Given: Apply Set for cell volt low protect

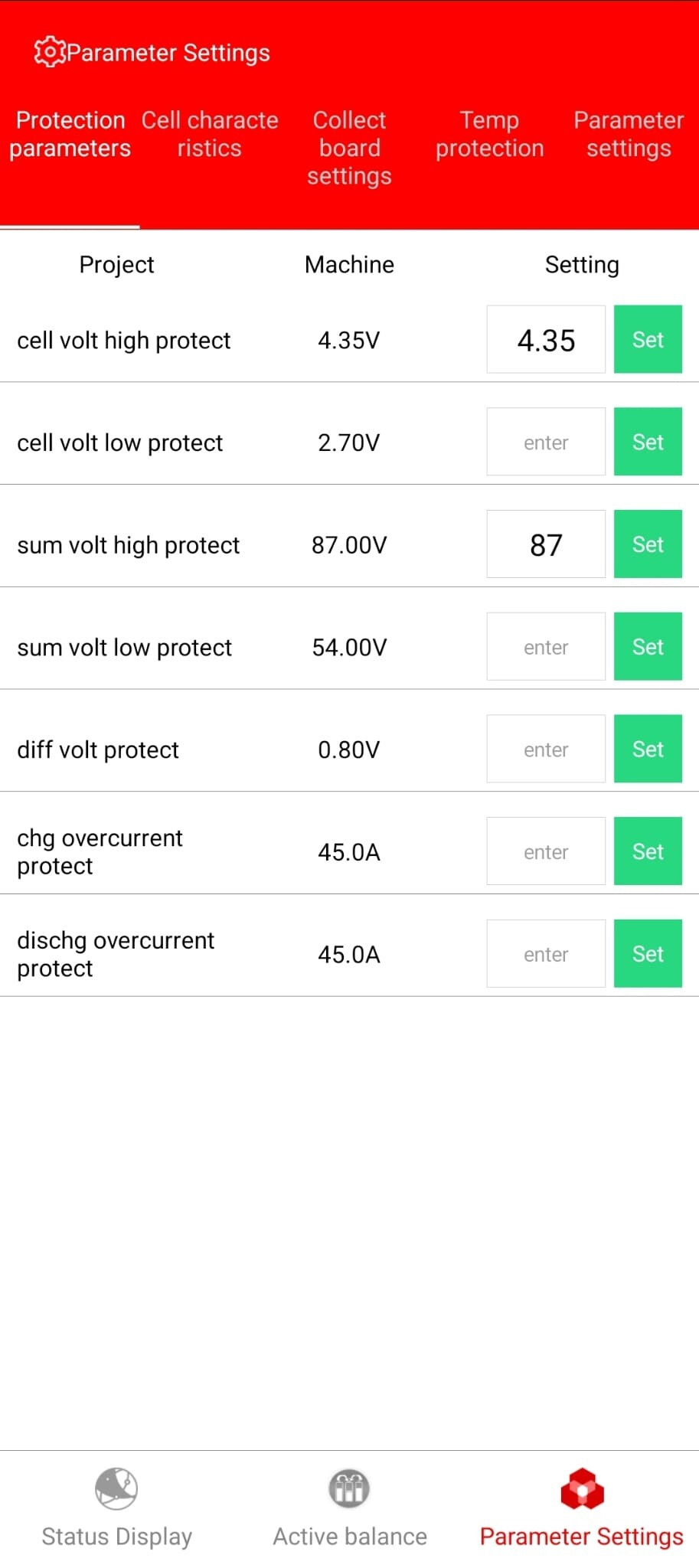Looking at the screenshot, I should coord(648,442).
